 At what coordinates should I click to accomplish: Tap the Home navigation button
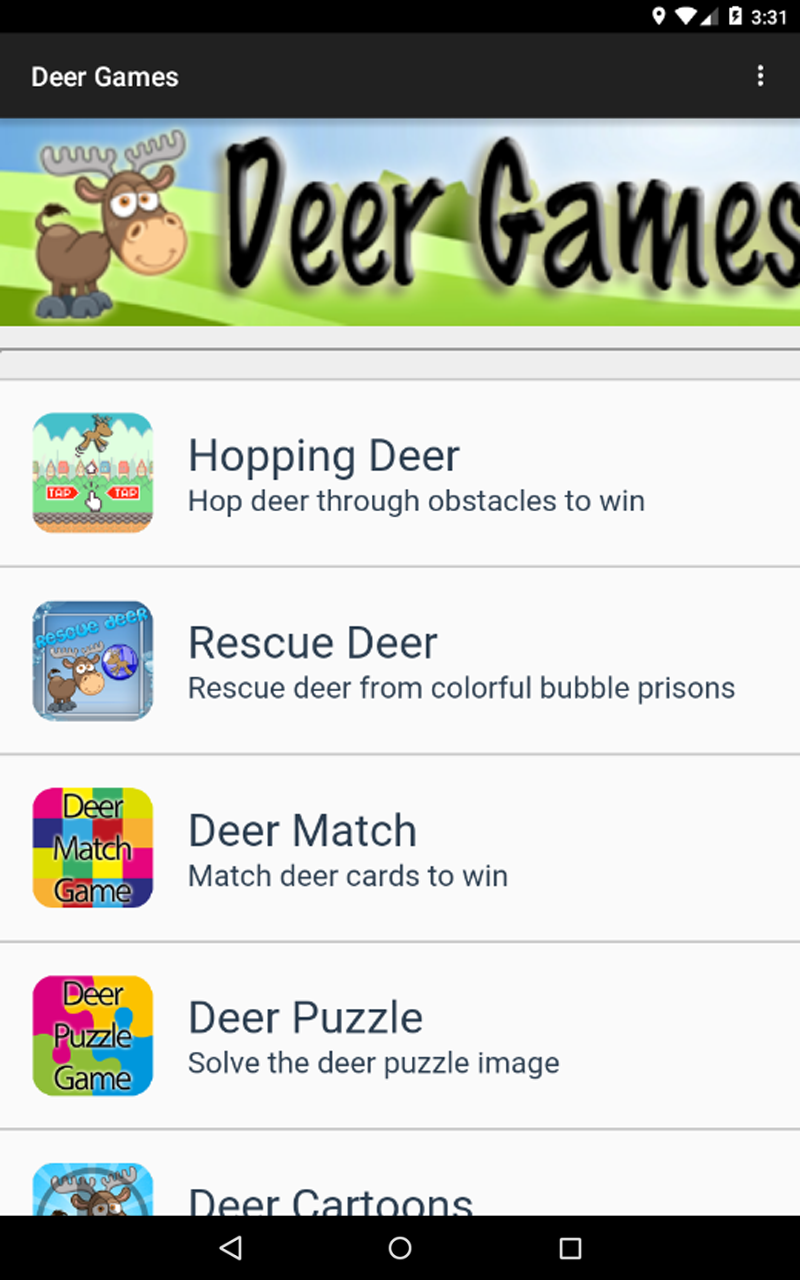click(400, 1249)
